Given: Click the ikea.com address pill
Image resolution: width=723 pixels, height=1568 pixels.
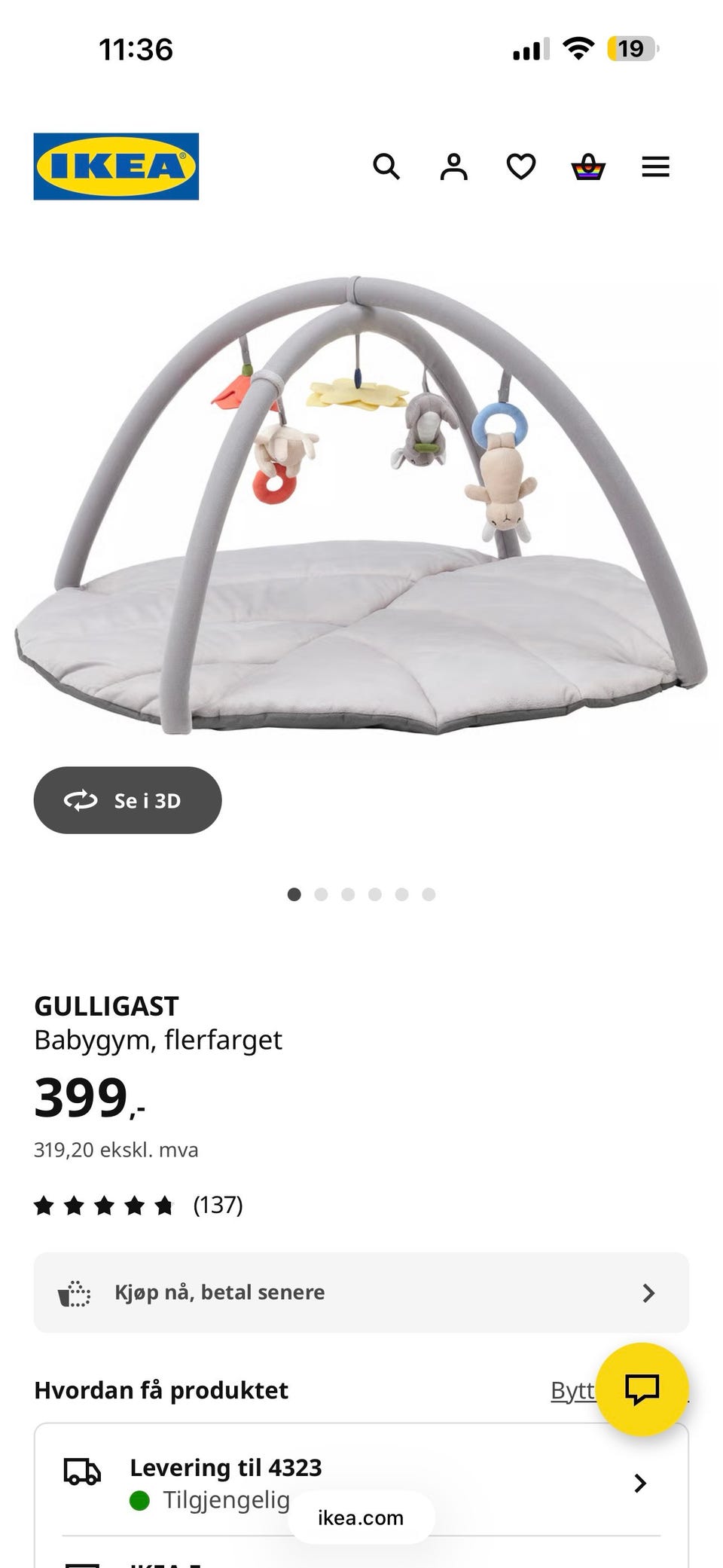Looking at the screenshot, I should [360, 1518].
